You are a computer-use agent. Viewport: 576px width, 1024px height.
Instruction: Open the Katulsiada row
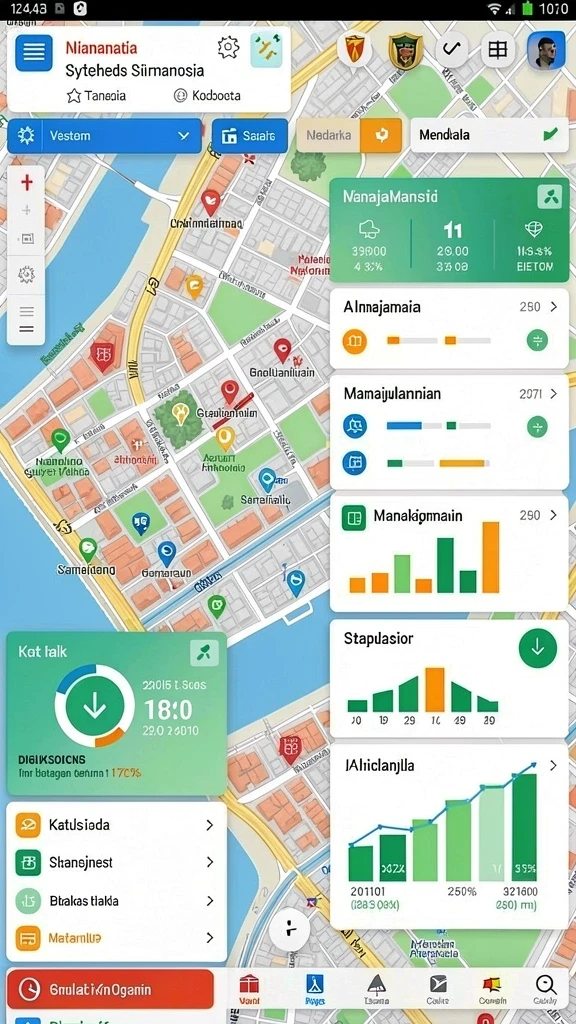click(116, 825)
